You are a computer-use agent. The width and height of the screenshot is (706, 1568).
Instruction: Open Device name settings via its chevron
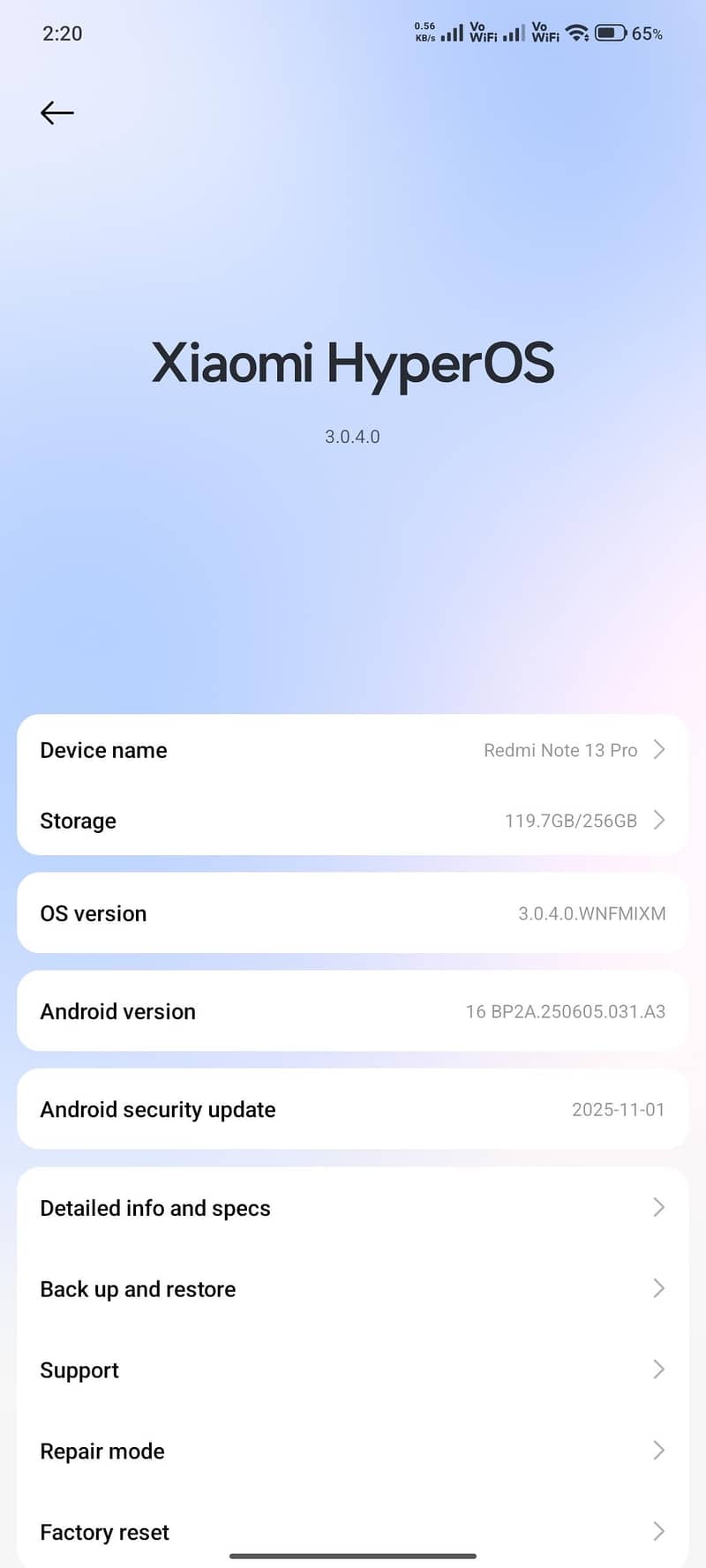click(x=659, y=749)
